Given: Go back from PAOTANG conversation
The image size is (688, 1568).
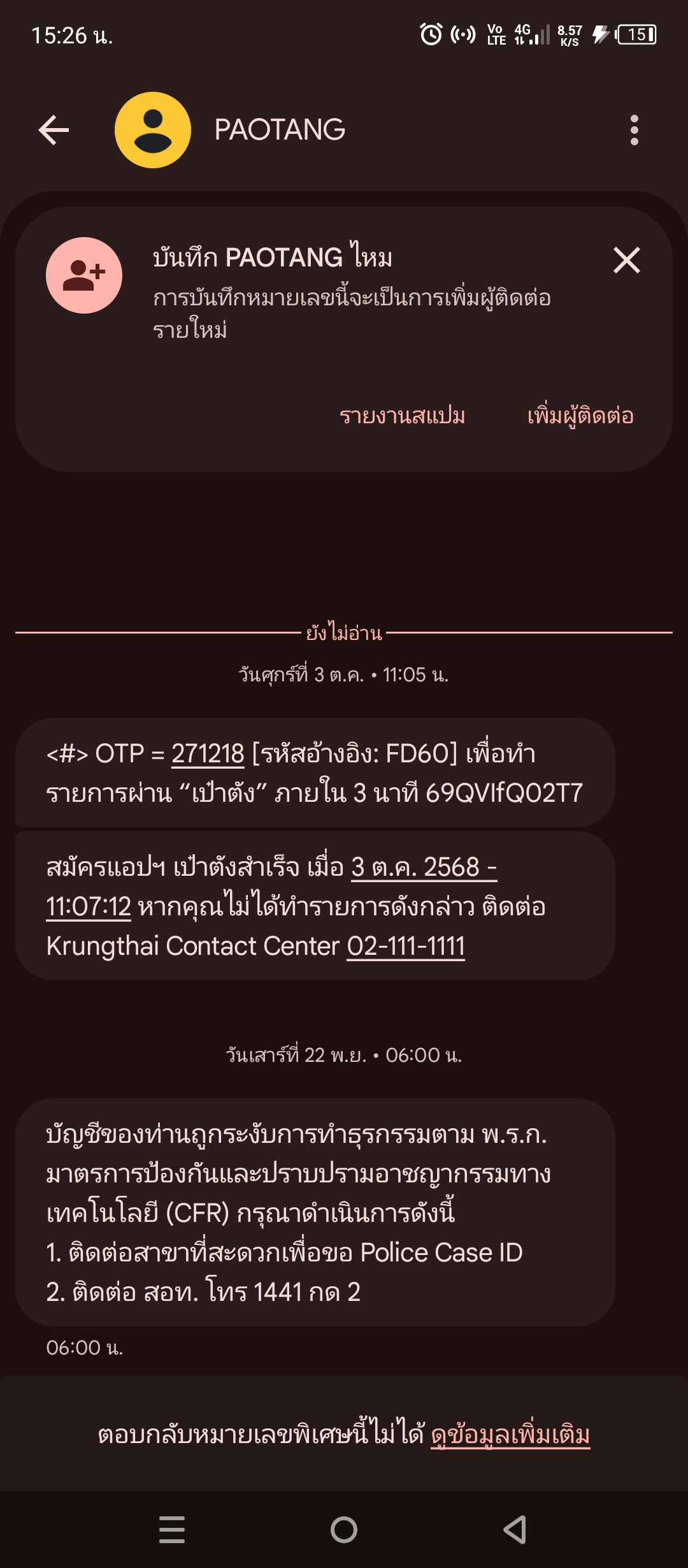Looking at the screenshot, I should (54, 130).
